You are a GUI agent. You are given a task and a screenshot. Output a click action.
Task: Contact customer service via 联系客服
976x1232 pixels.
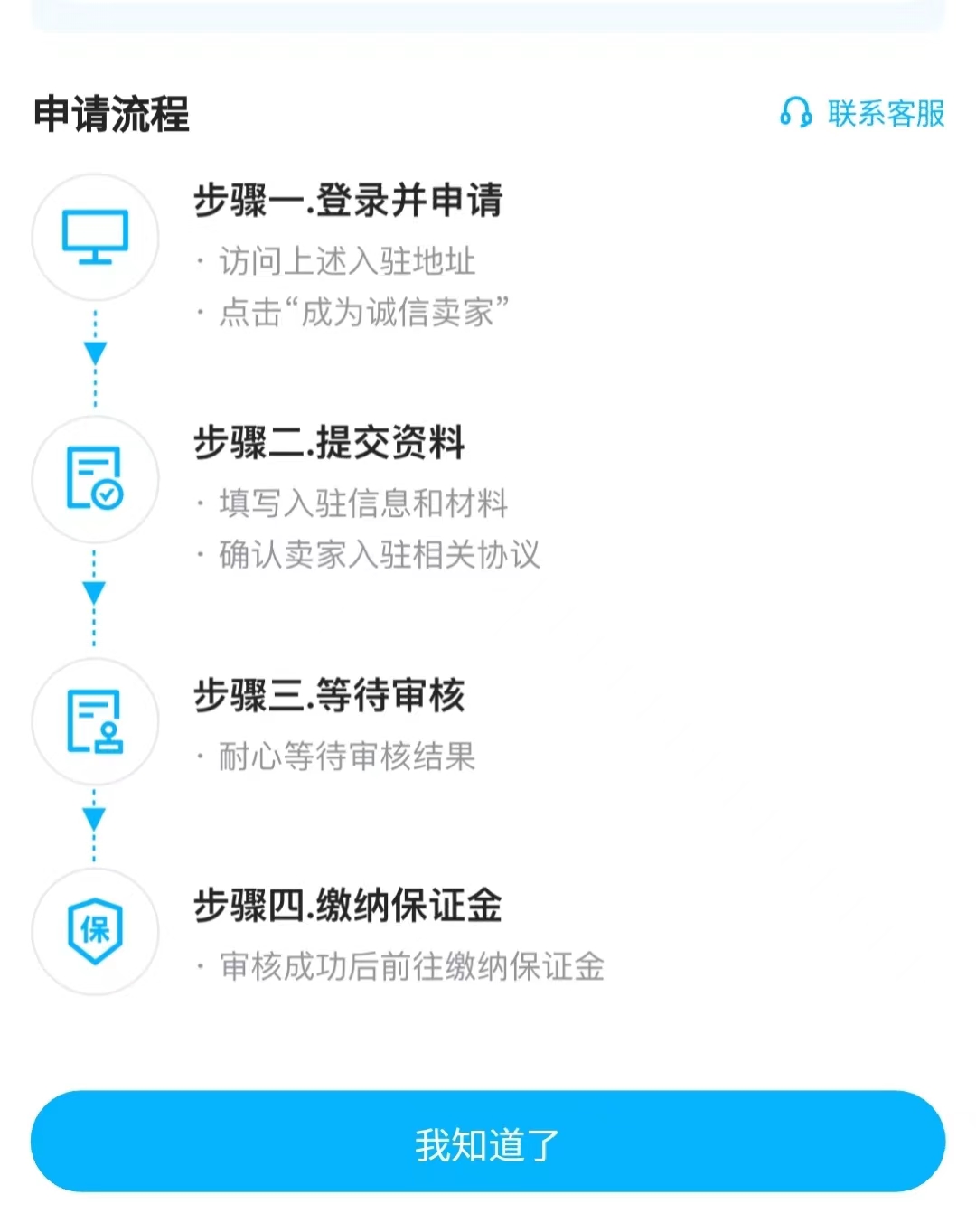tap(863, 114)
